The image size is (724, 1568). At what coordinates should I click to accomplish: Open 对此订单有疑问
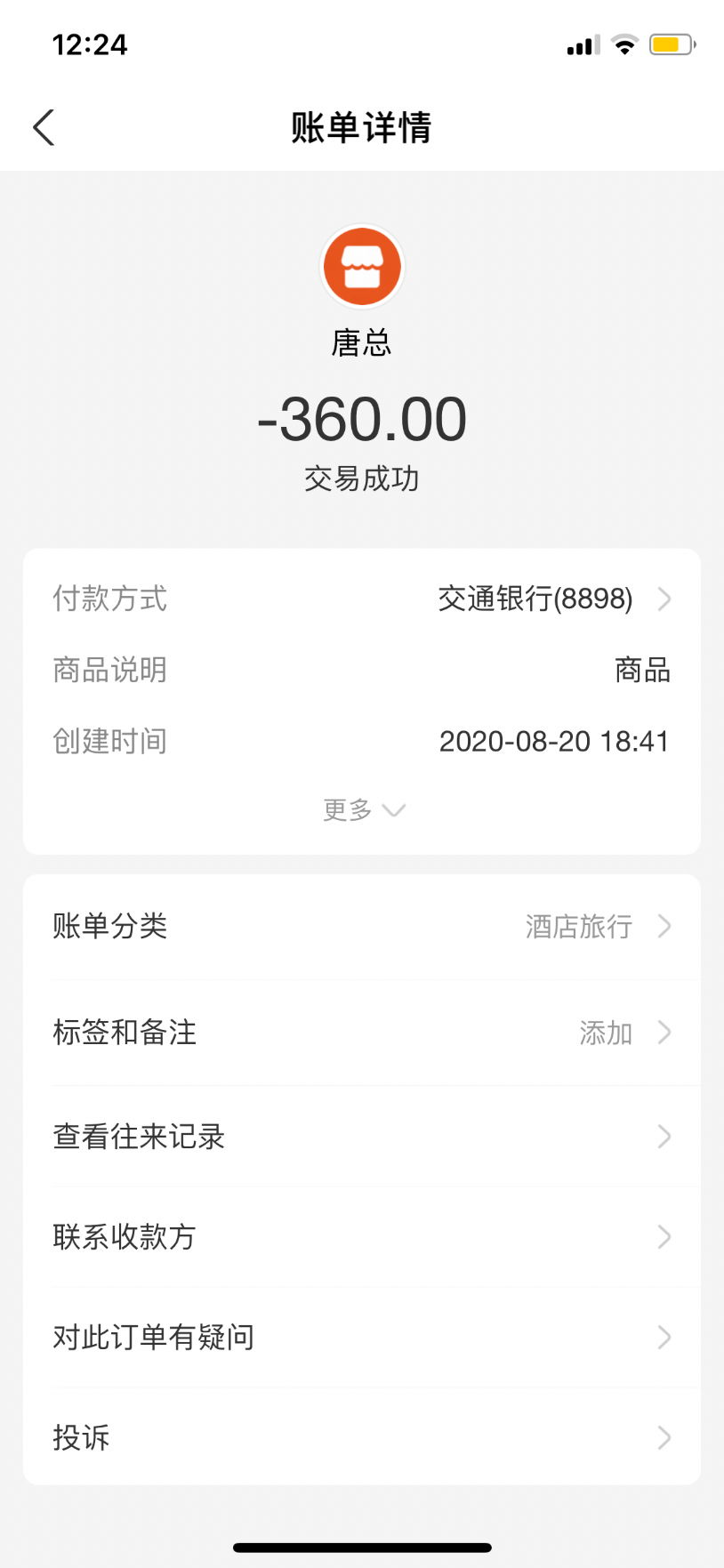click(361, 1338)
